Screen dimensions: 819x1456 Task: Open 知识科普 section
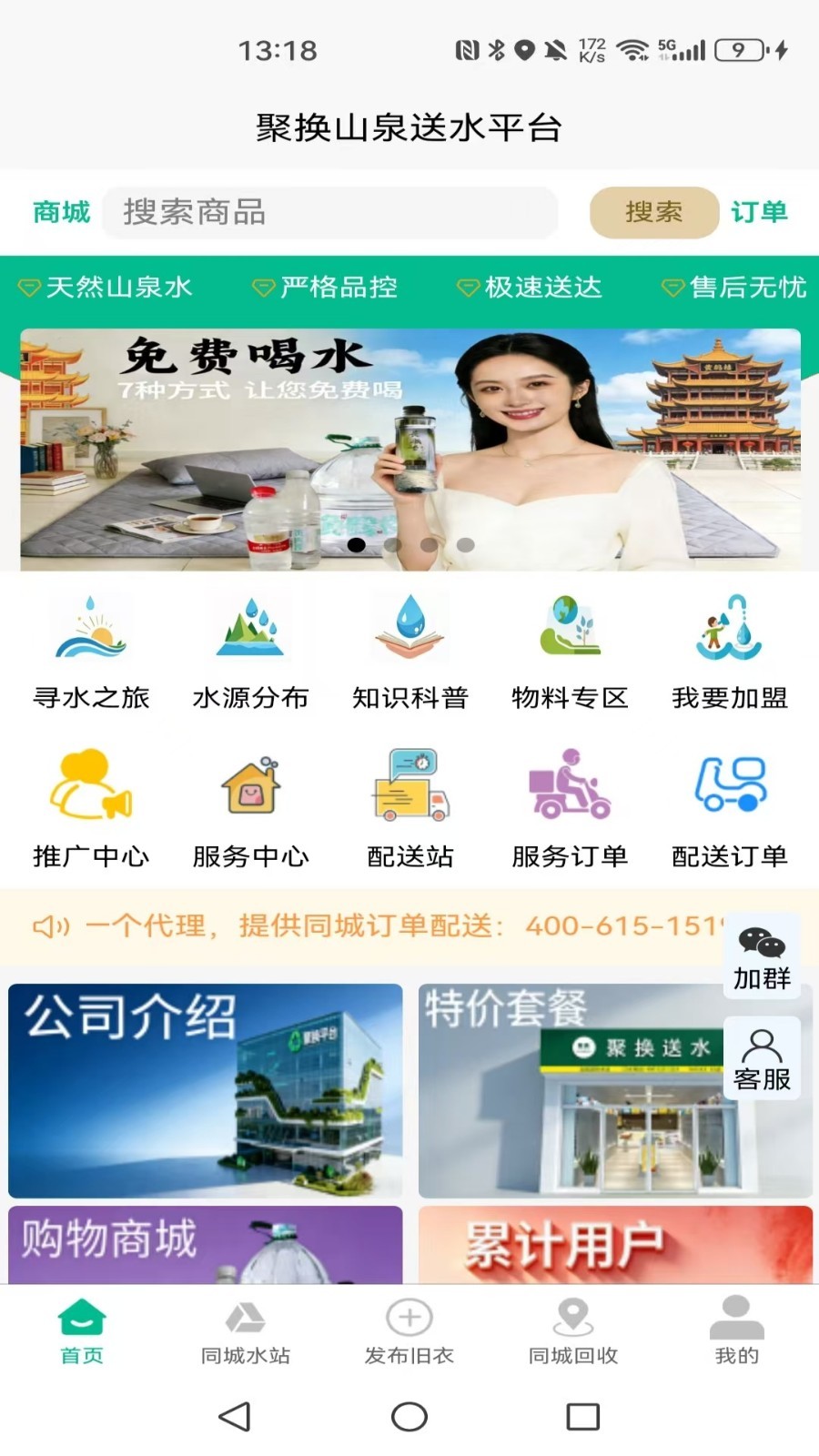coord(410,652)
